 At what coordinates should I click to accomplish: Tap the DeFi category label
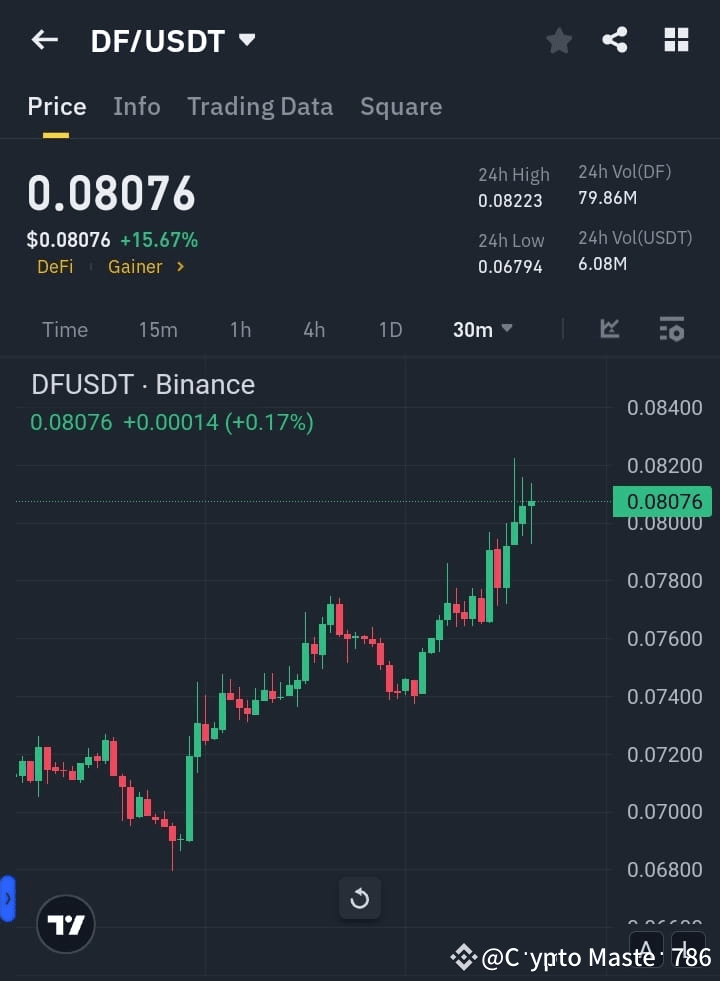55,267
